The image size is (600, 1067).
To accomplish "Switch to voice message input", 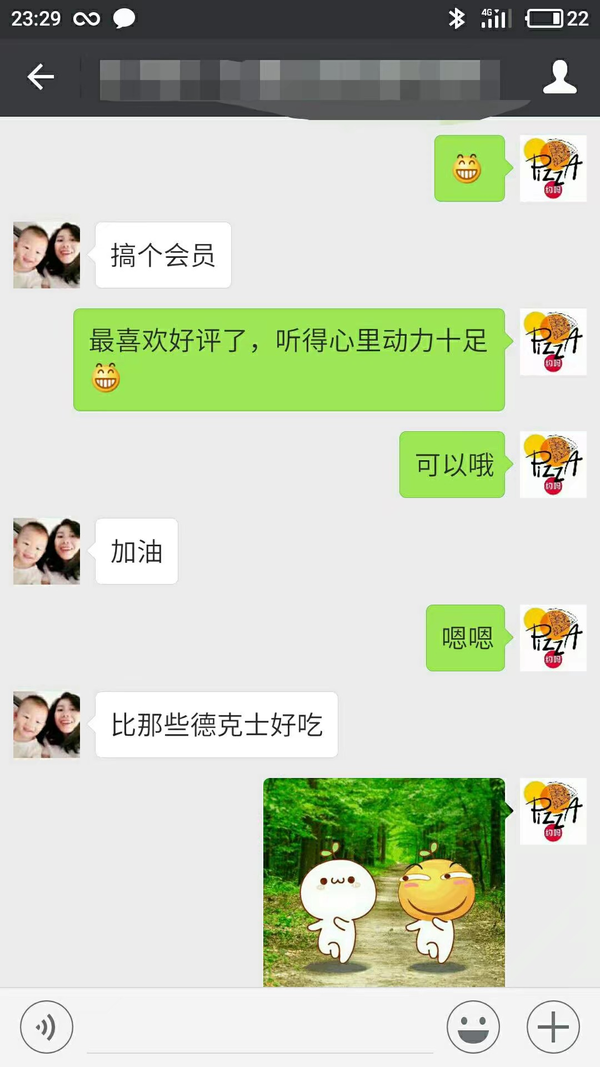I will [x=47, y=1026].
